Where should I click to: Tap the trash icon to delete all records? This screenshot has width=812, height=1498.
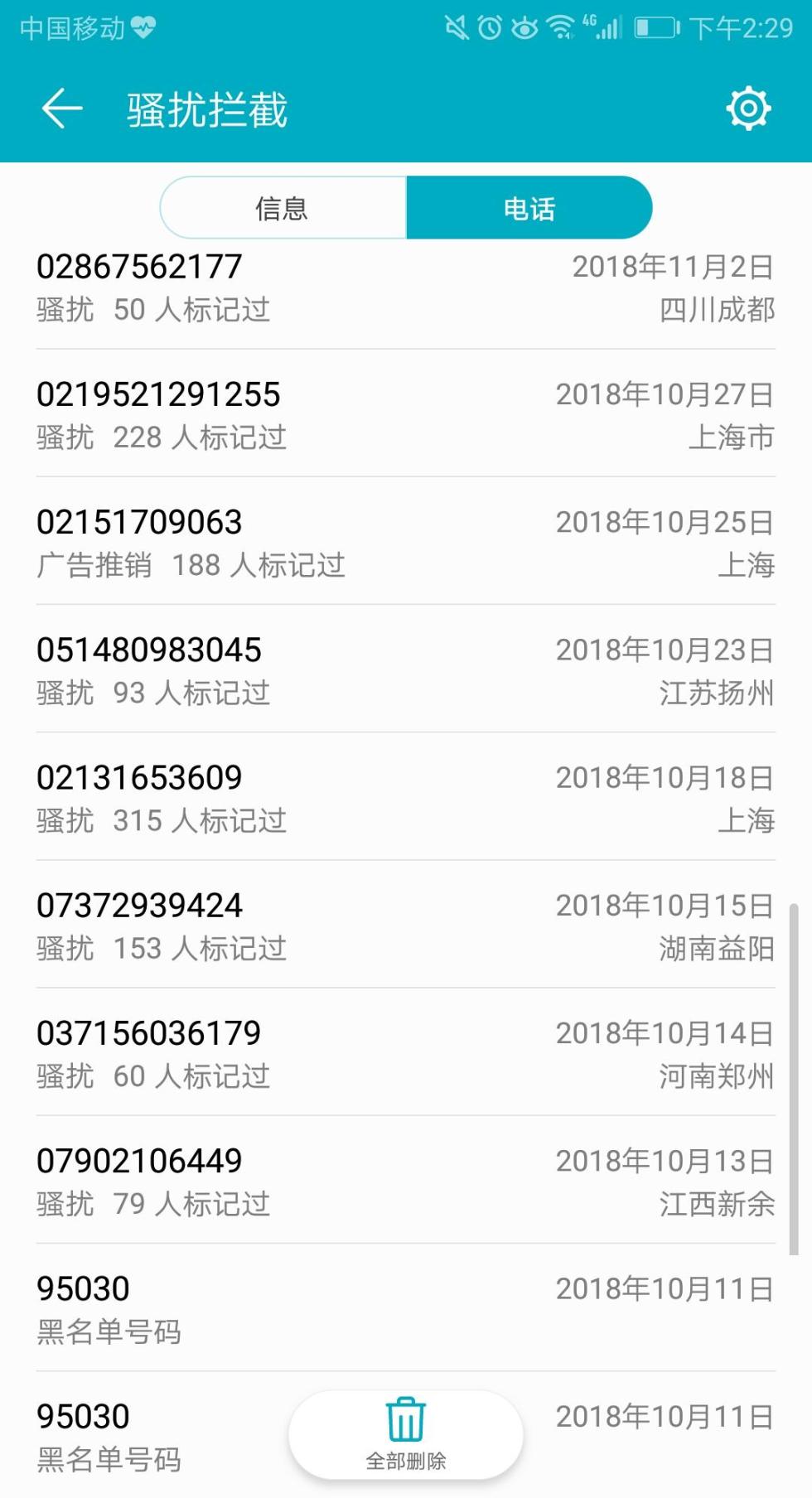405,1418
